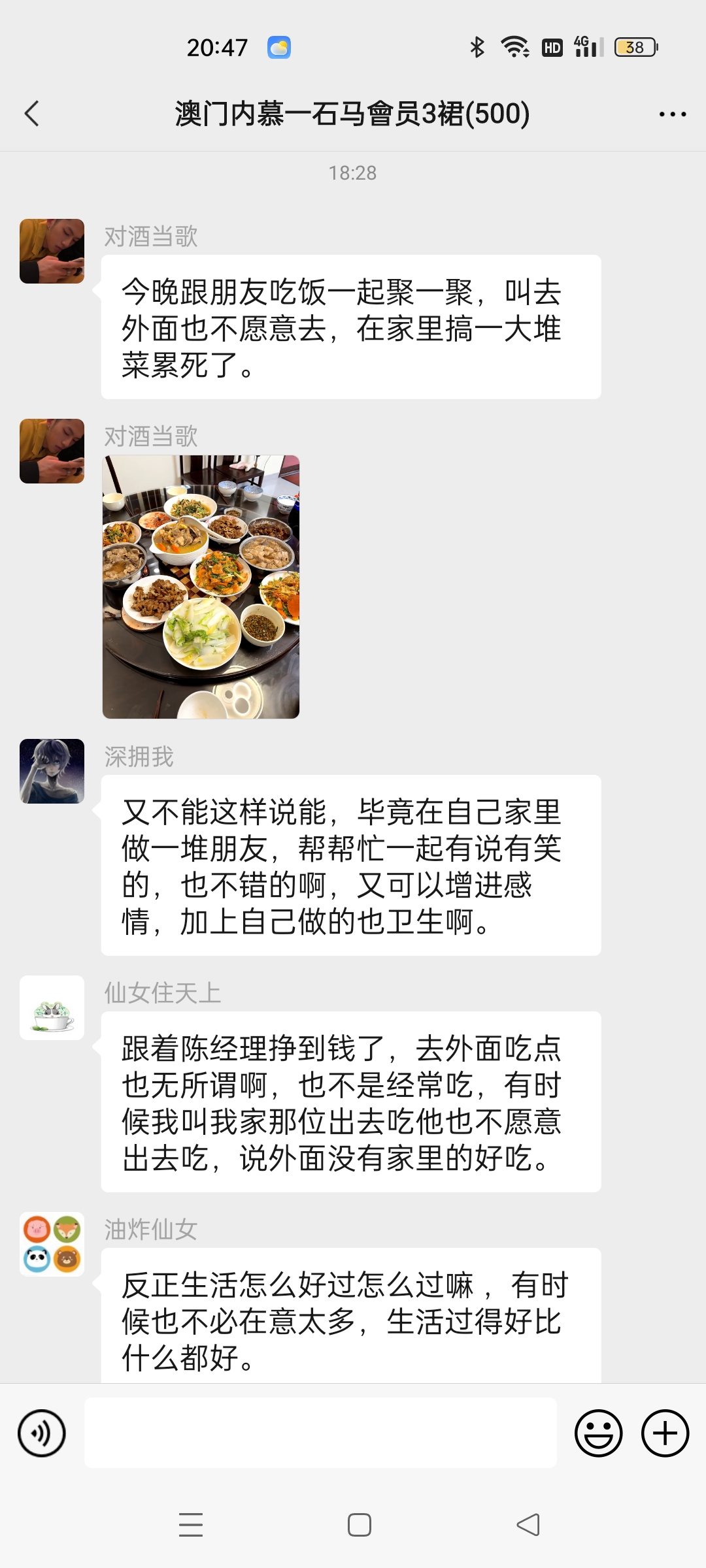Tap the system home button

[x=359, y=1525]
